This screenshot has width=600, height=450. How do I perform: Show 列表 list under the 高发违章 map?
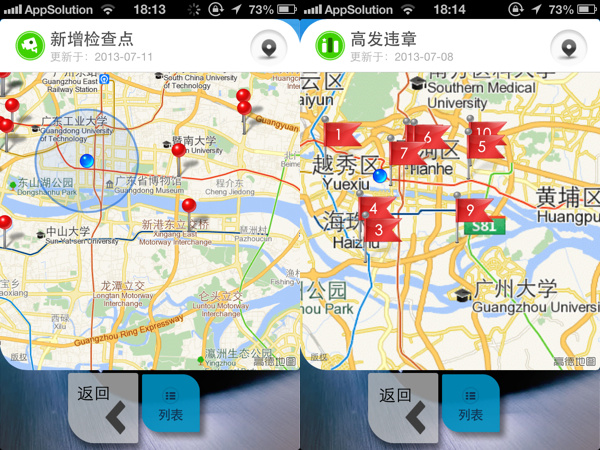click(x=471, y=403)
